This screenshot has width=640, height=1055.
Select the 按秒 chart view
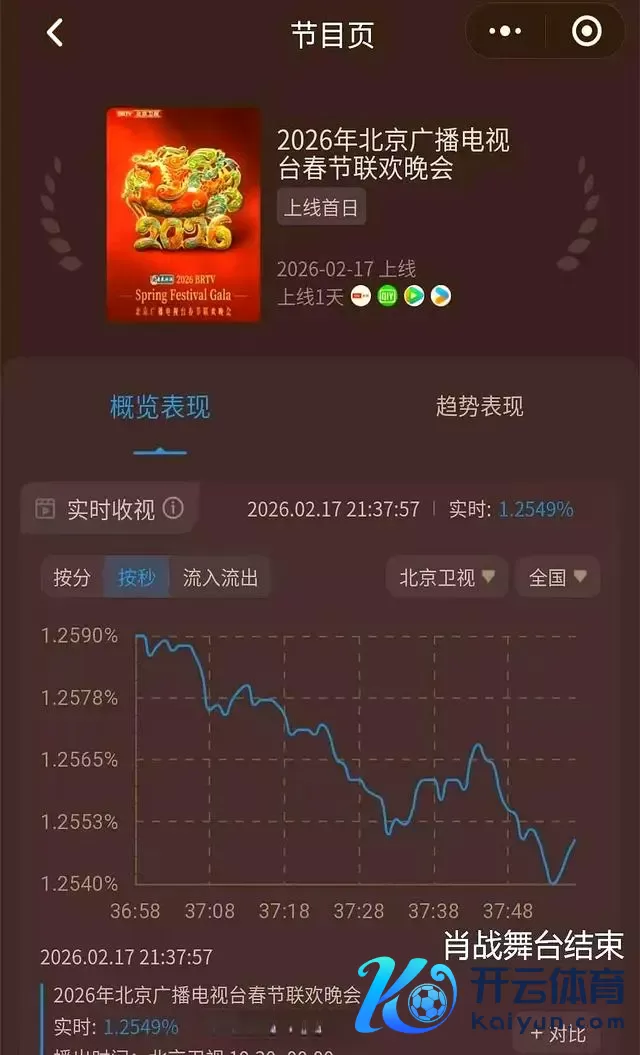point(137,578)
